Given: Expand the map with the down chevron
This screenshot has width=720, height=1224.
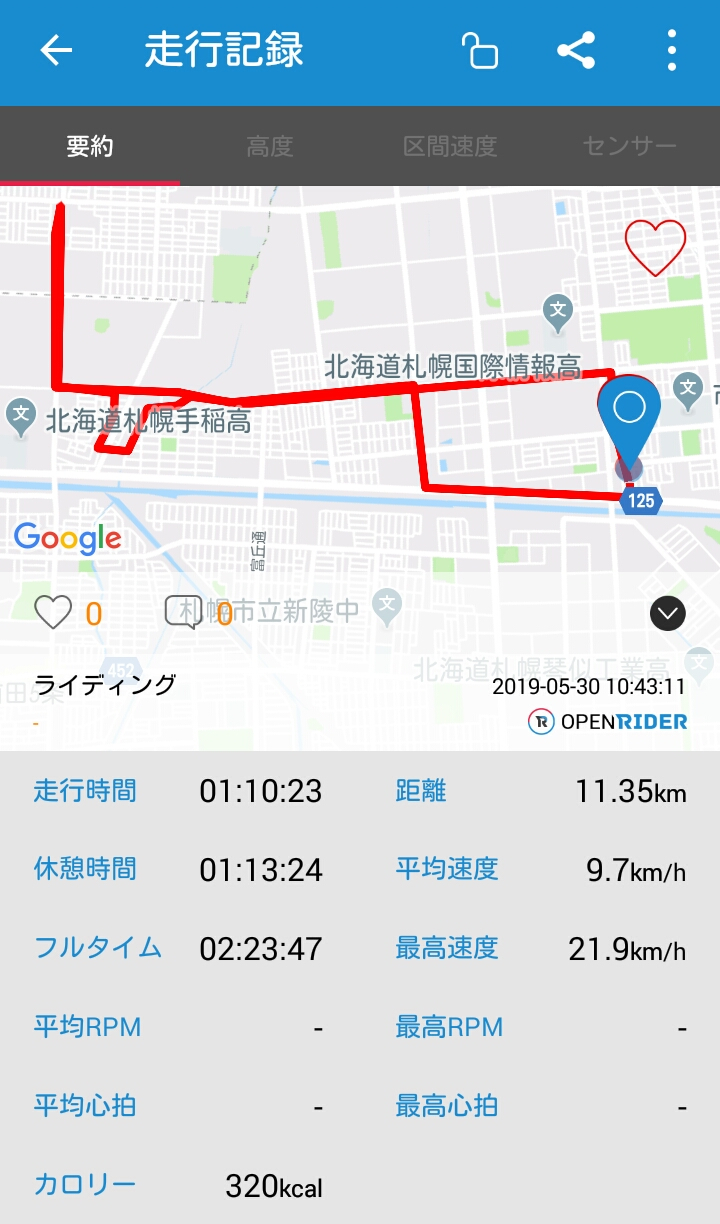Looking at the screenshot, I should [x=668, y=613].
